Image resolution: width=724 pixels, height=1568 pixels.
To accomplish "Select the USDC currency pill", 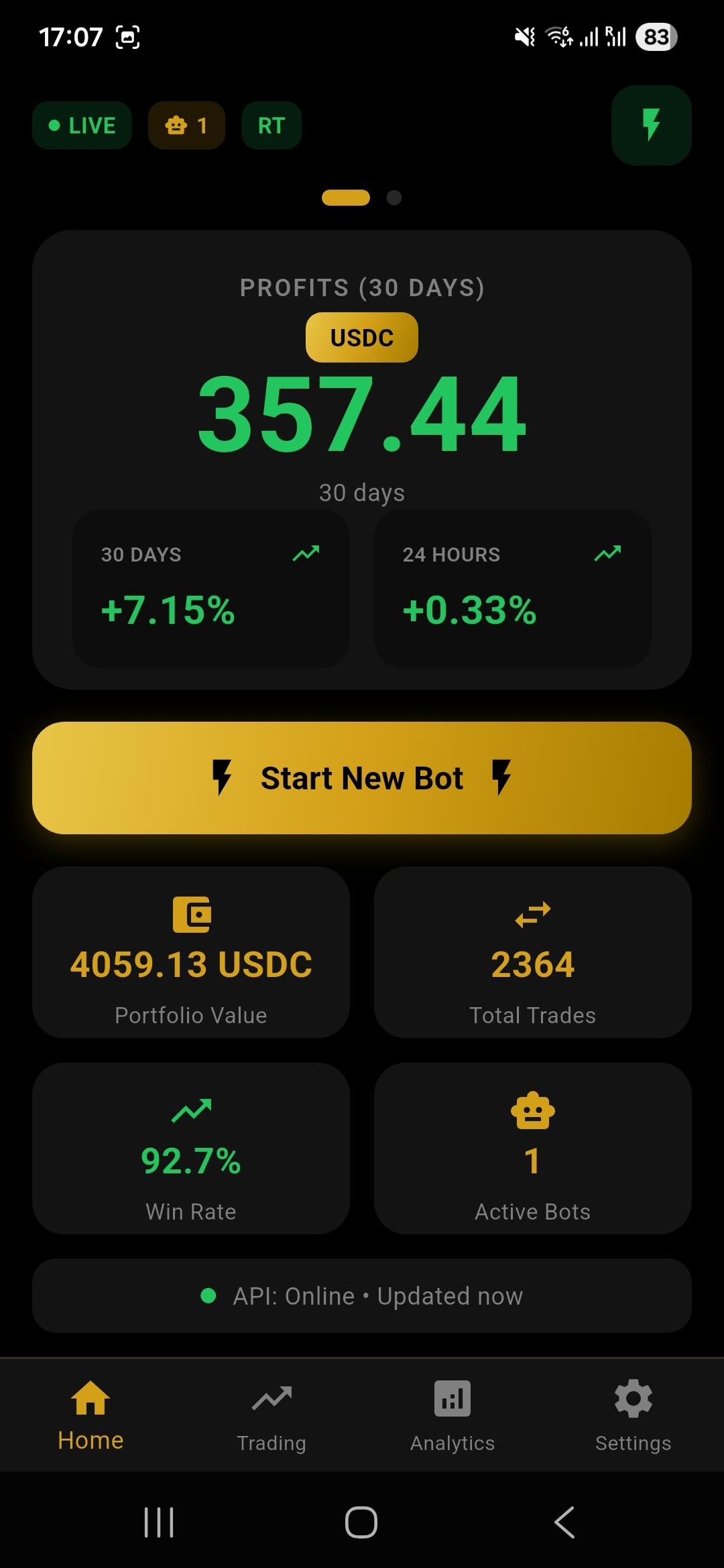I will pyautogui.click(x=361, y=337).
